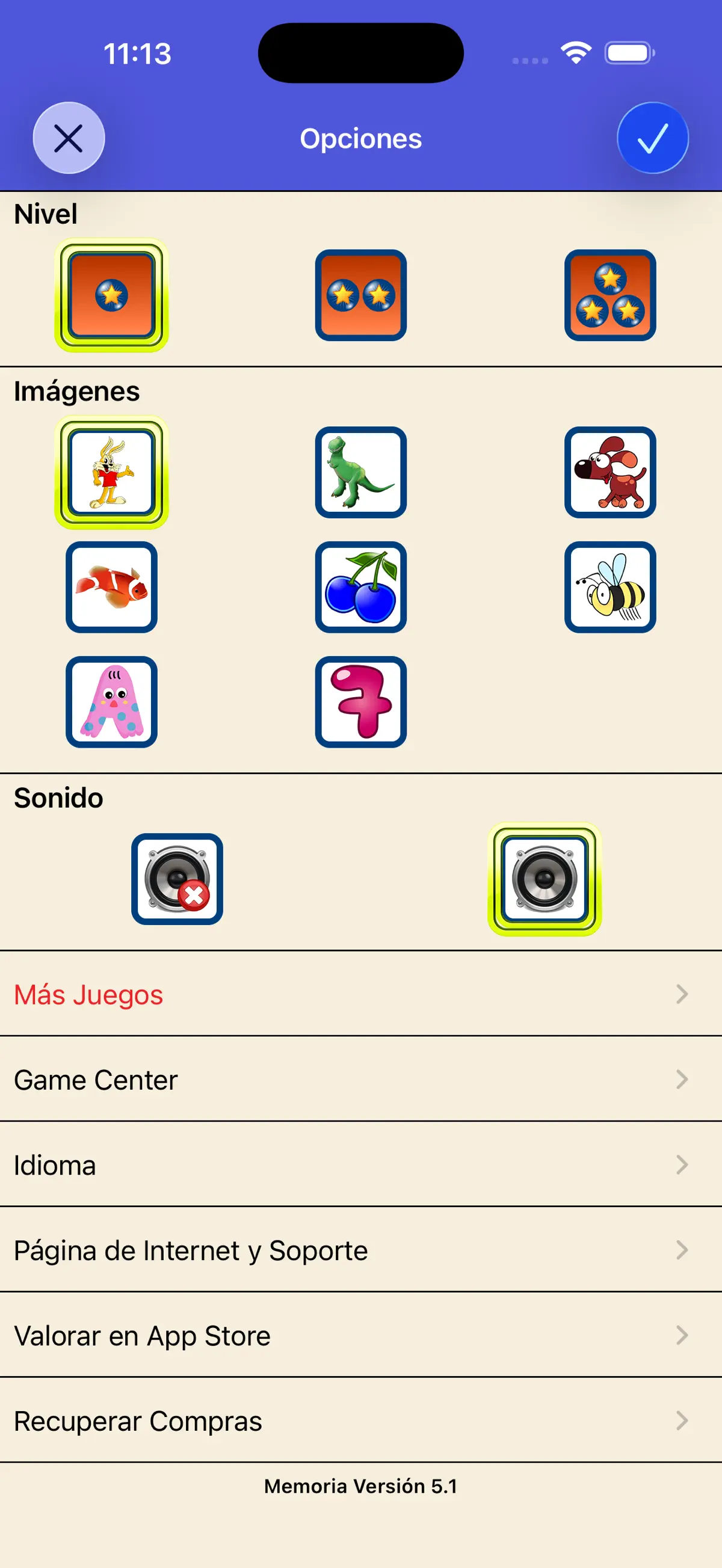Select the rabbit image set
The width and height of the screenshot is (722, 1568).
pos(111,472)
